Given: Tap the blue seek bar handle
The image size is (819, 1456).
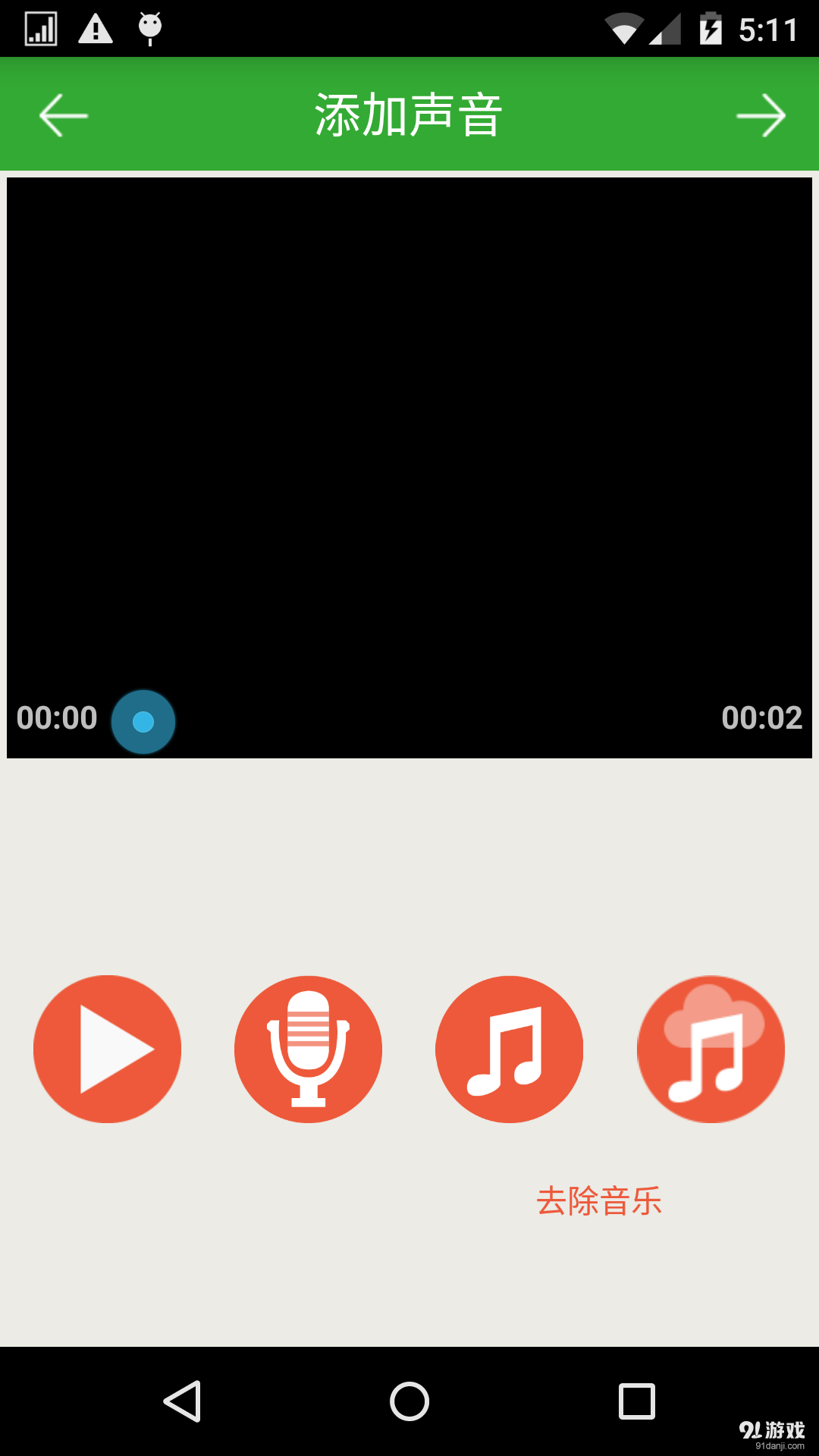Looking at the screenshot, I should 143,722.
